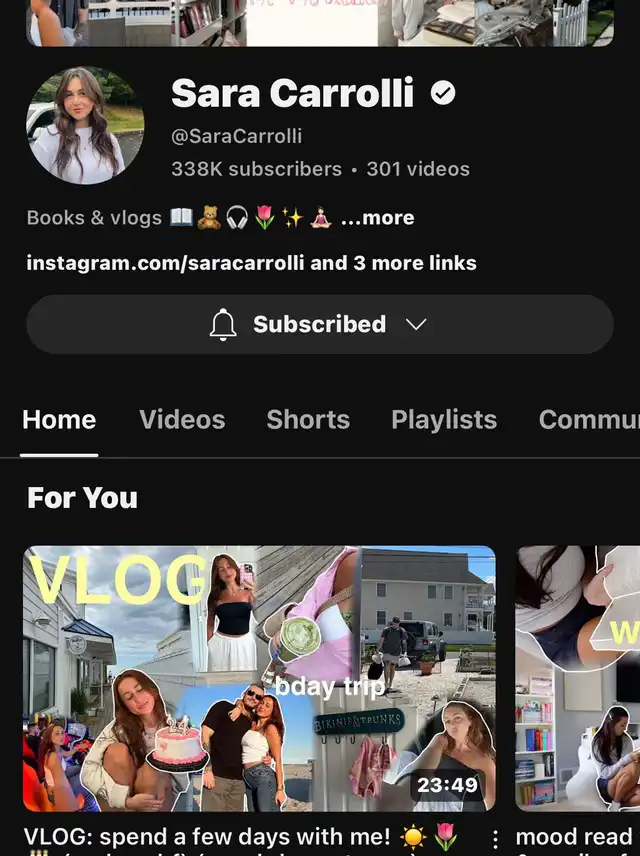This screenshot has width=640, height=856.
Task: Open options menu for the VLOG video
Action: (x=494, y=838)
